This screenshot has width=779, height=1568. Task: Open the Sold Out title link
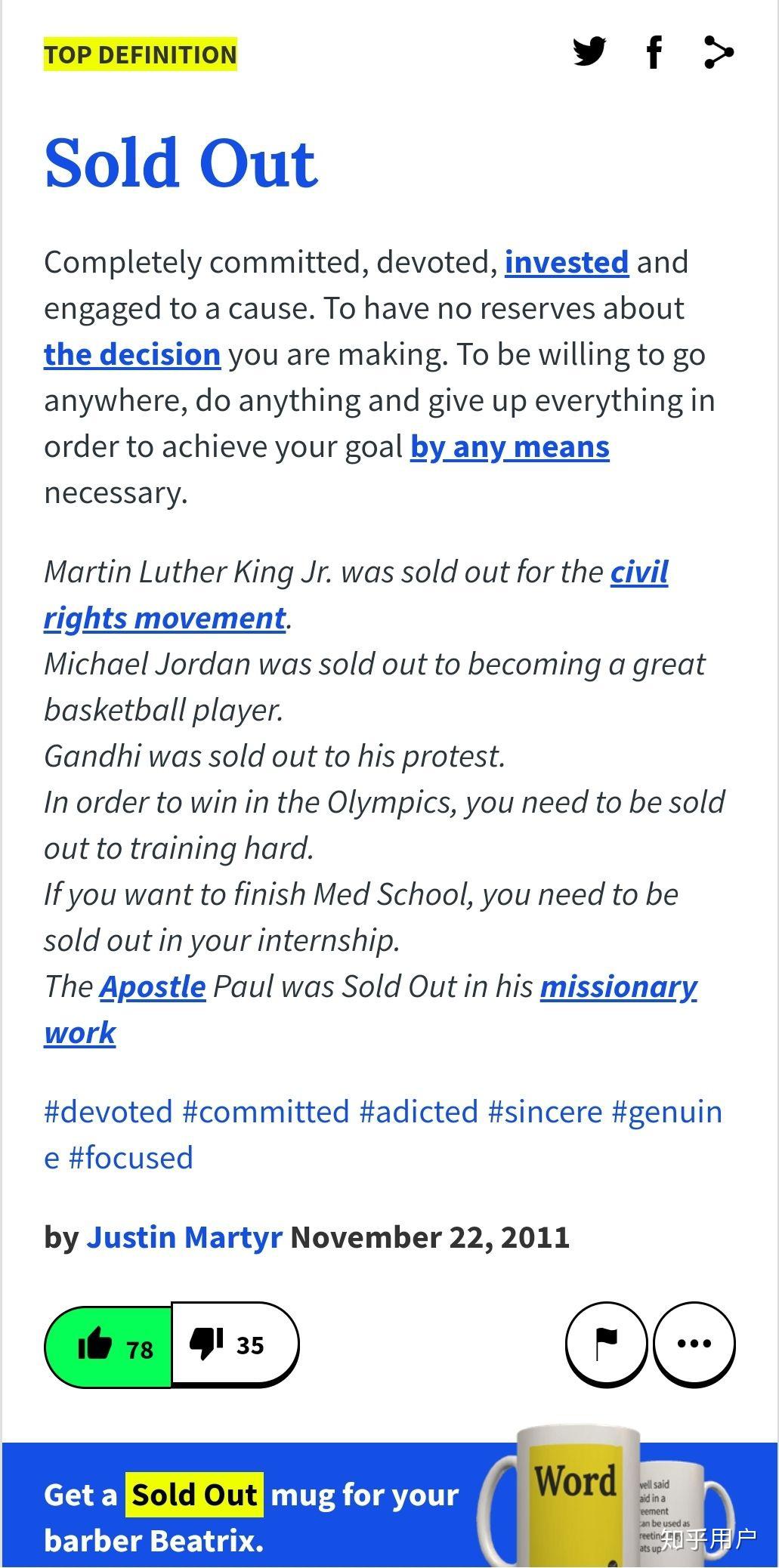click(x=181, y=163)
